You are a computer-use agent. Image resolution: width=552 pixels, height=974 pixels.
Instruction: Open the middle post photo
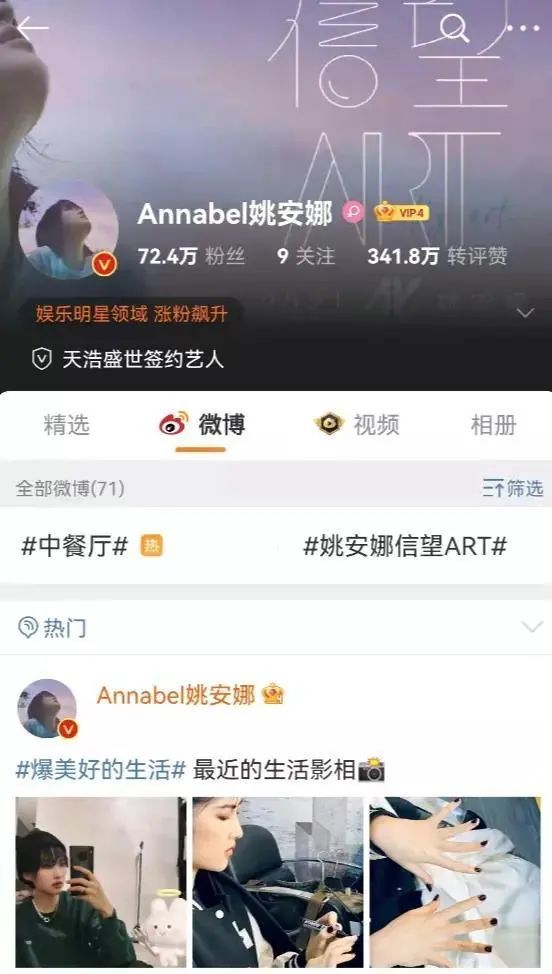(x=278, y=883)
